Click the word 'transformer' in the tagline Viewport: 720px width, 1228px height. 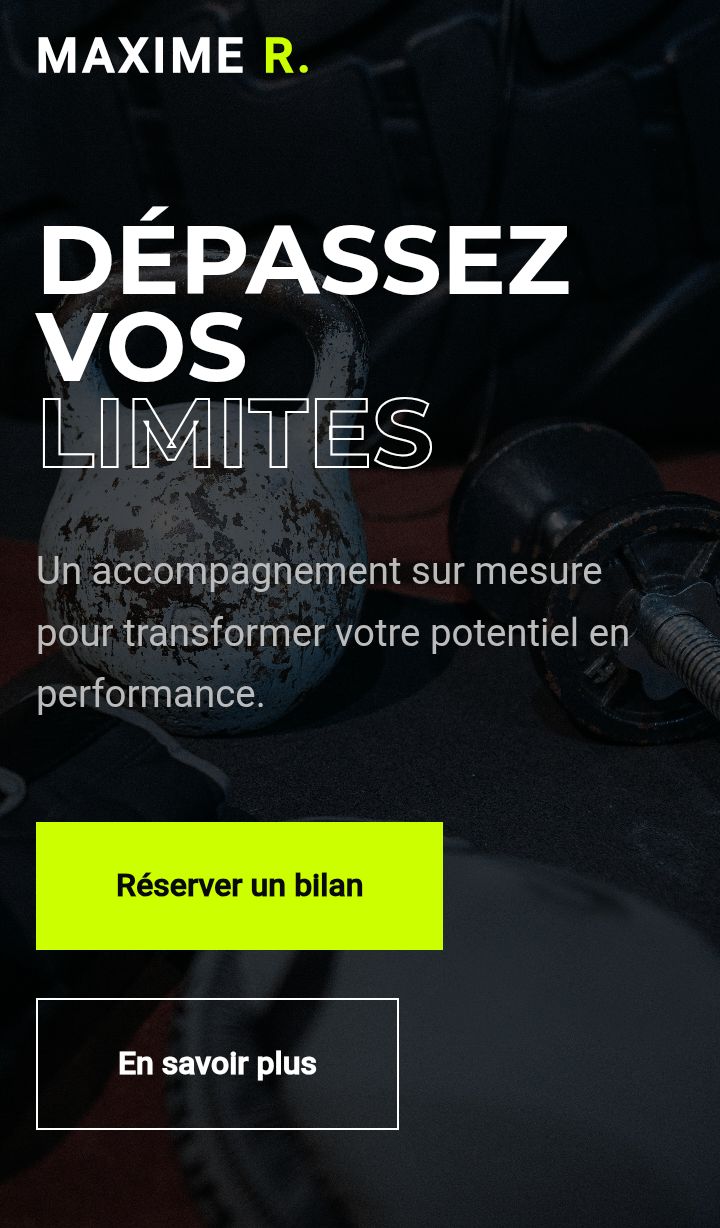[227, 632]
